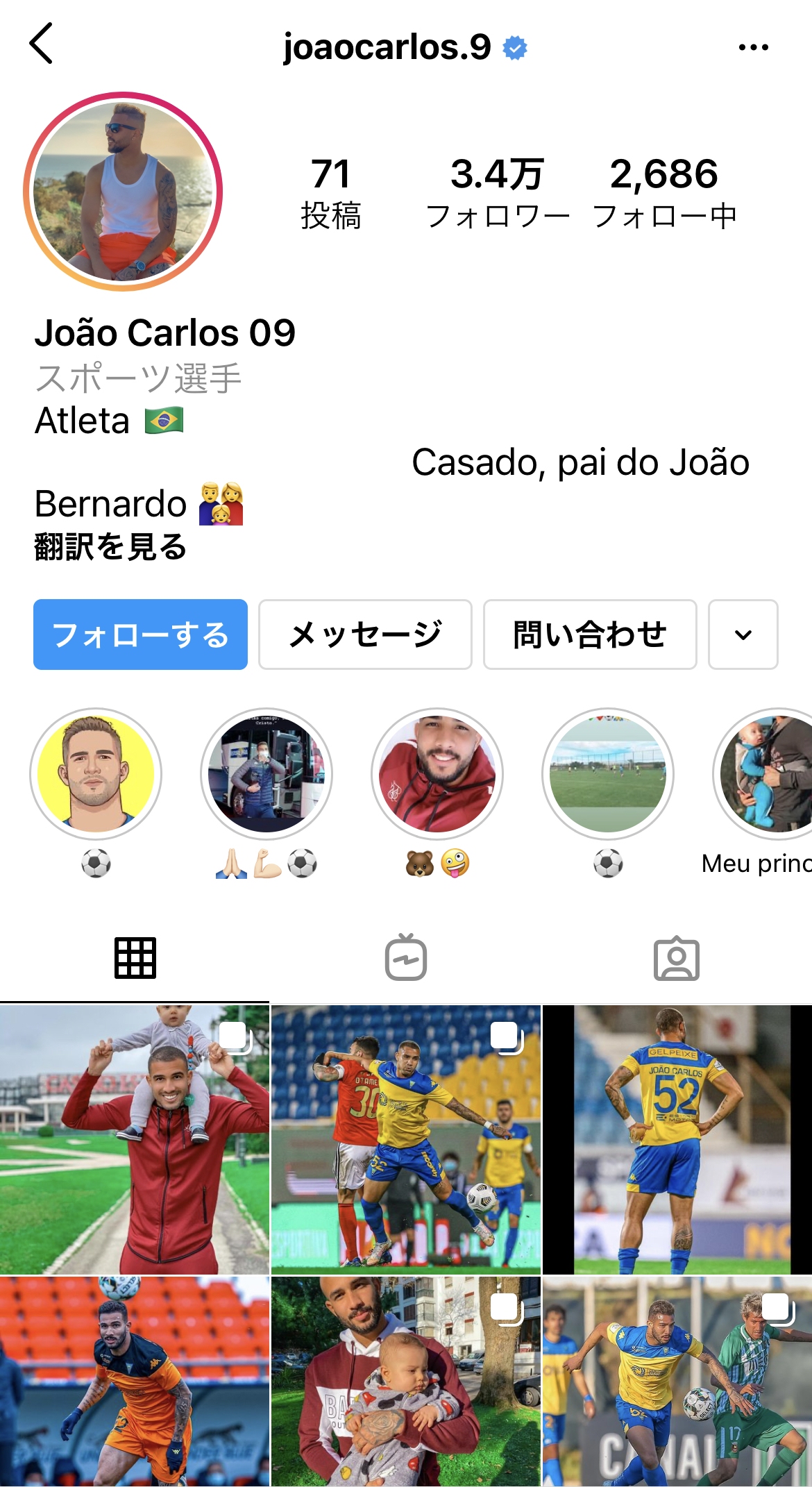This screenshot has width=812, height=1487.
Task: Switch to the tagged photos tab
Action: click(677, 958)
